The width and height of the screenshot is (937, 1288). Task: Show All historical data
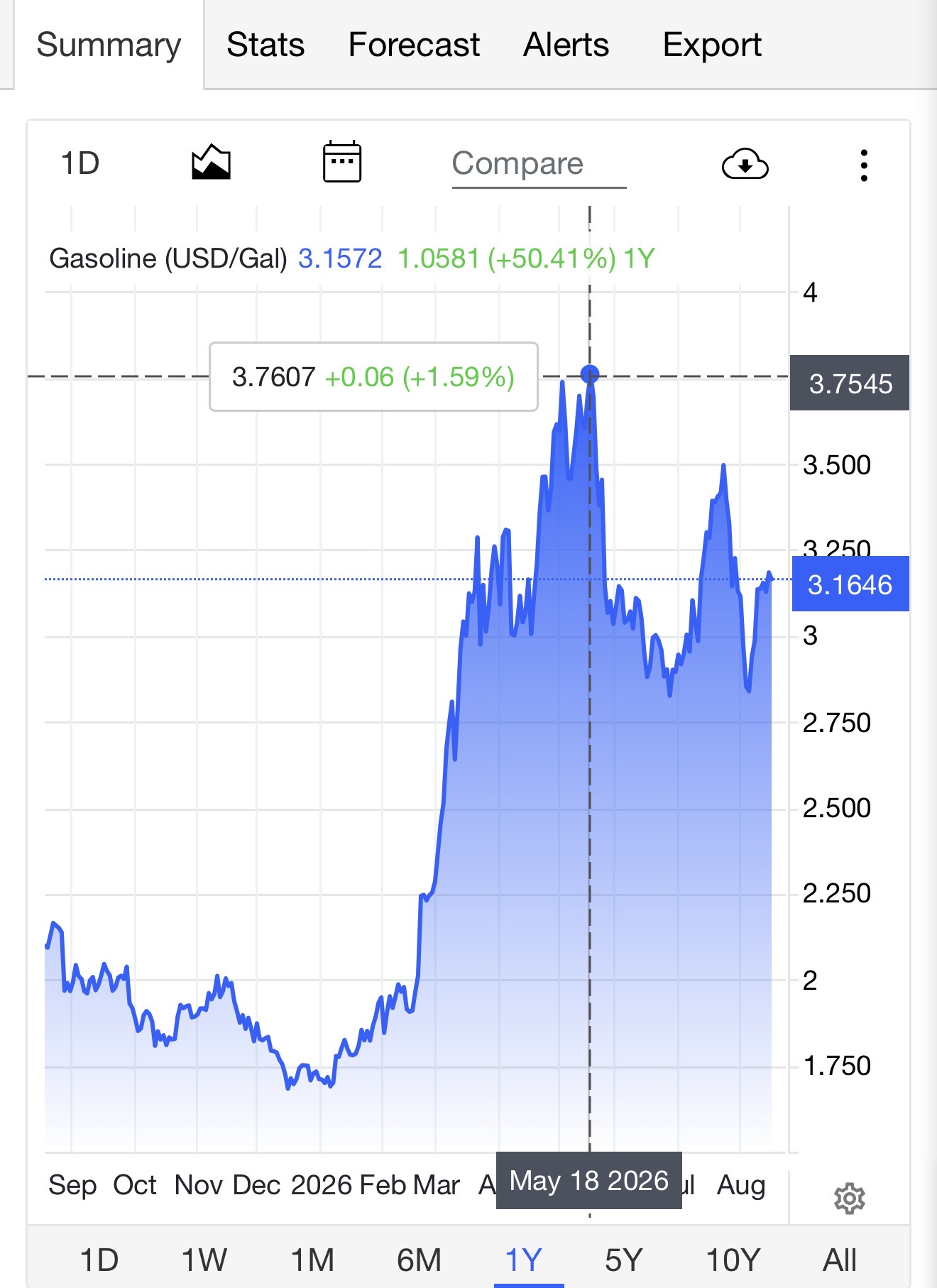coord(840,1260)
